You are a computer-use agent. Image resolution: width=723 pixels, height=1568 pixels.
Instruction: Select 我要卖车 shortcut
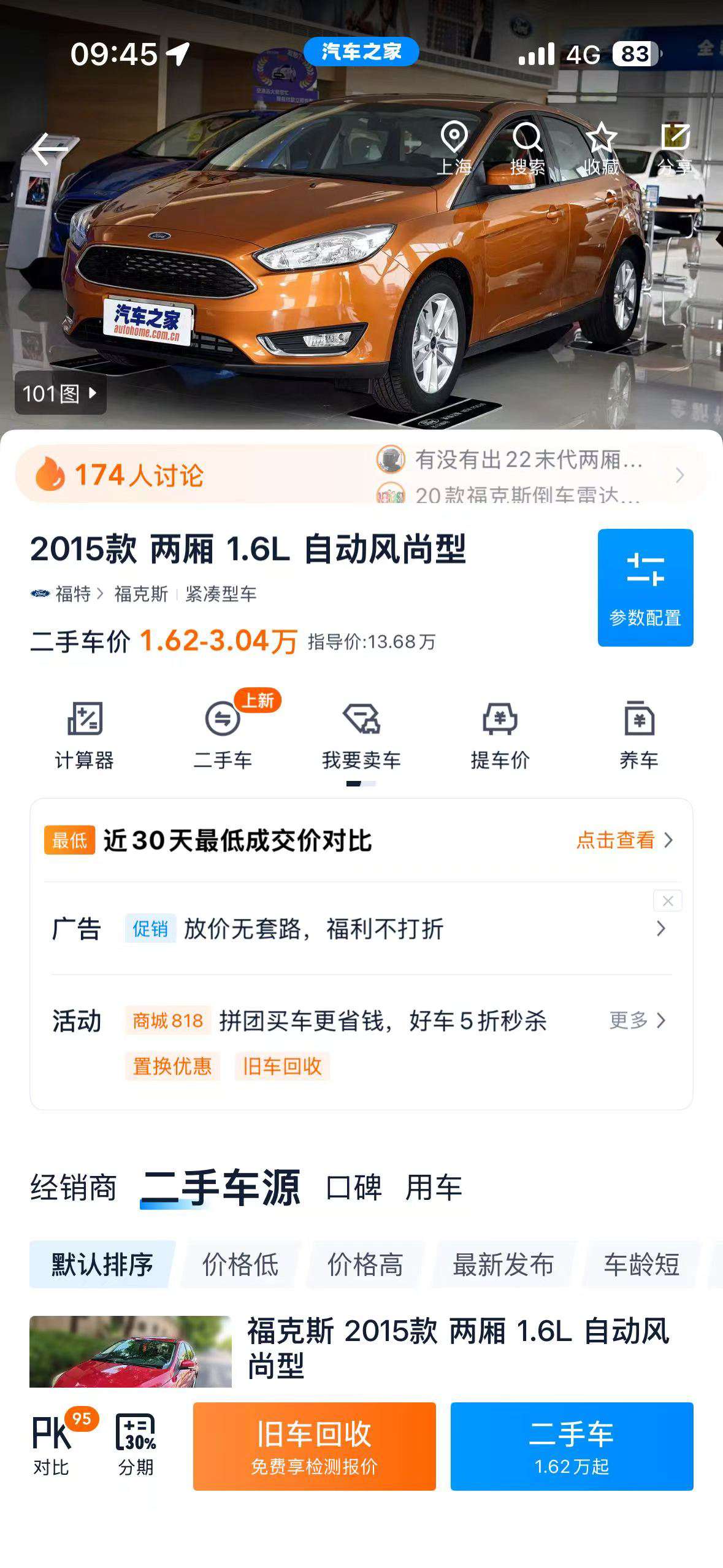click(361, 735)
